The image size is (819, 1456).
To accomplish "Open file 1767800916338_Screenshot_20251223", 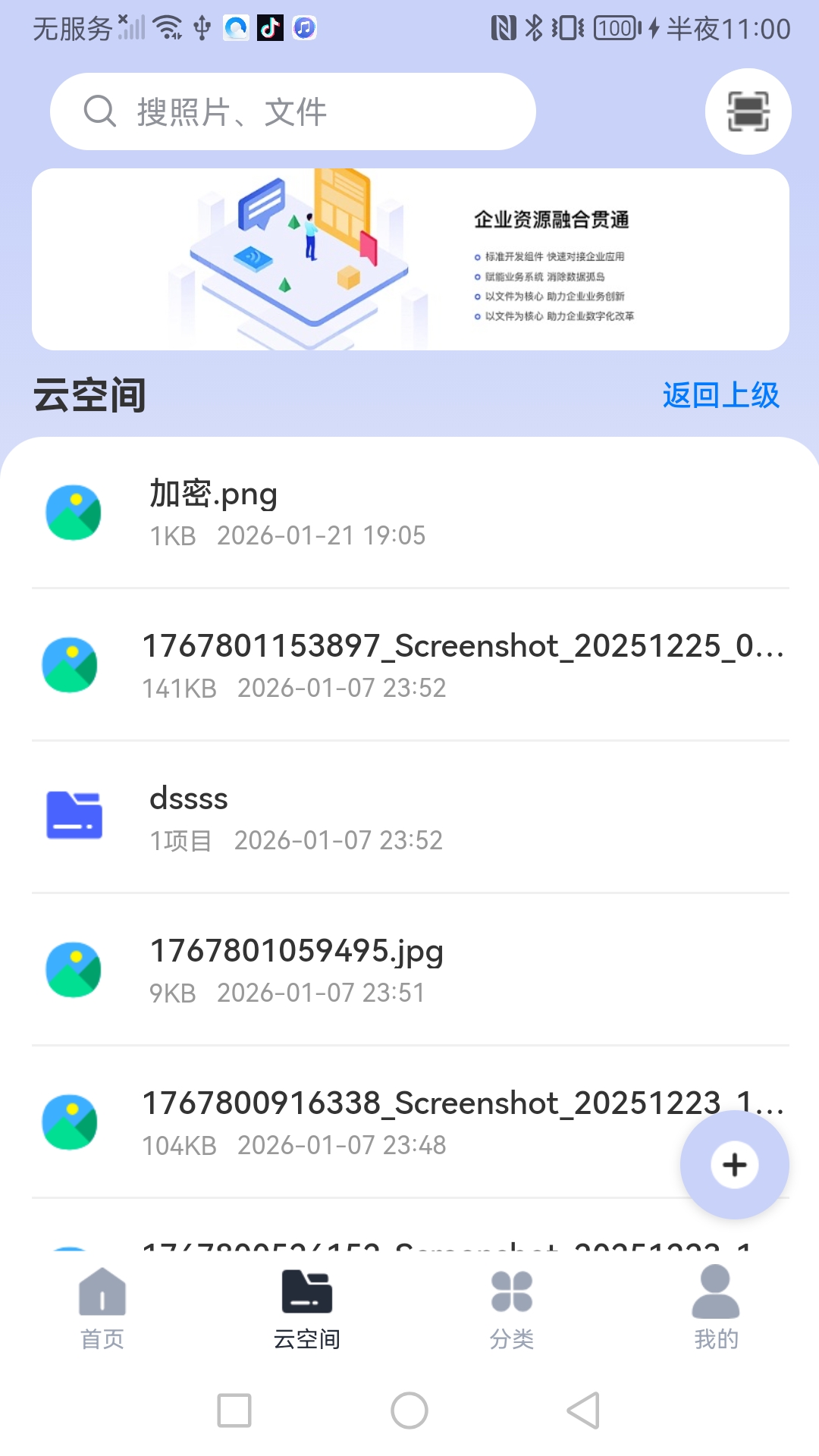I will click(x=409, y=1122).
